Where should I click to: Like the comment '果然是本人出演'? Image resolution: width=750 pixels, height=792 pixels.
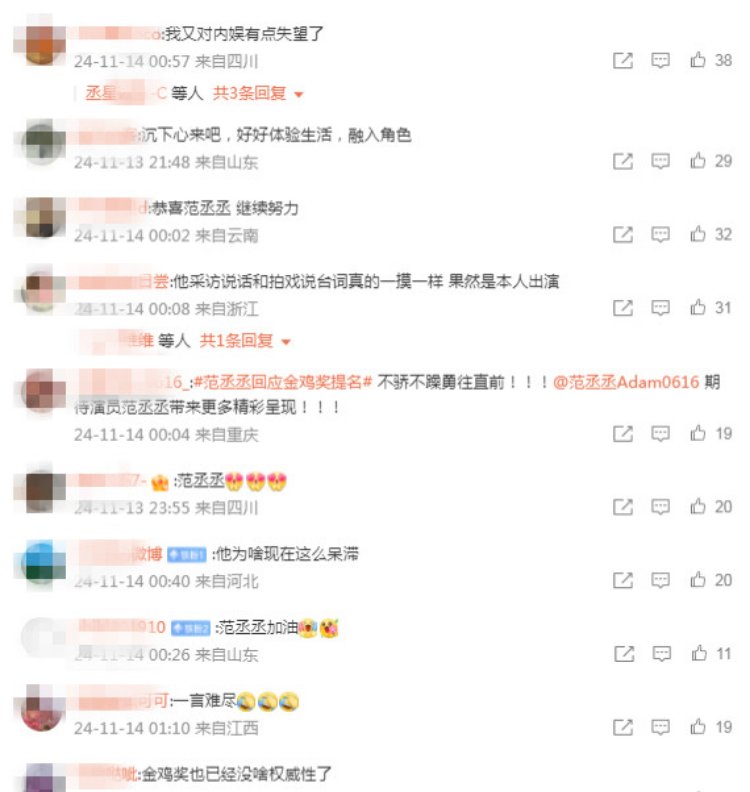pos(699,308)
